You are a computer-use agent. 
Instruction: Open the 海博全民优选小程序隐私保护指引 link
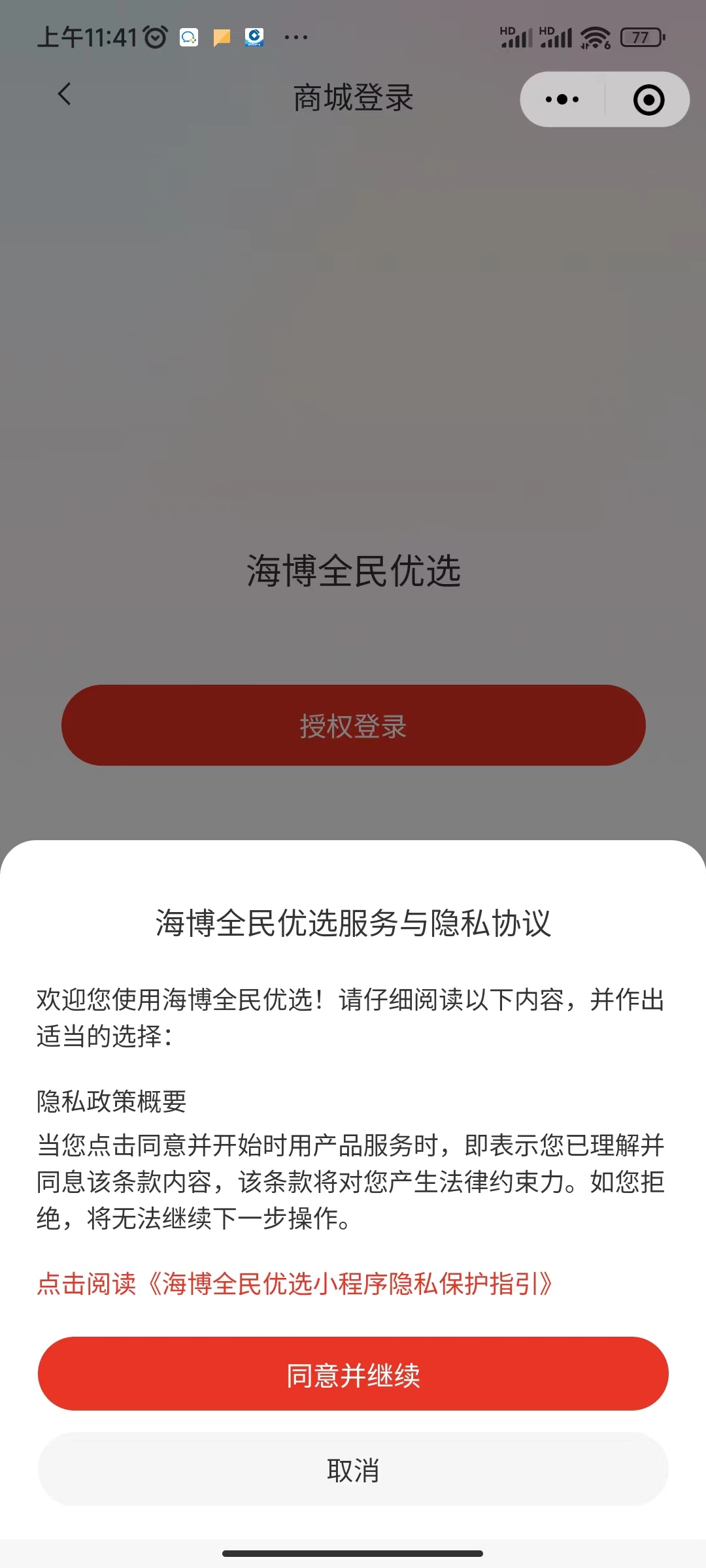(x=295, y=1284)
